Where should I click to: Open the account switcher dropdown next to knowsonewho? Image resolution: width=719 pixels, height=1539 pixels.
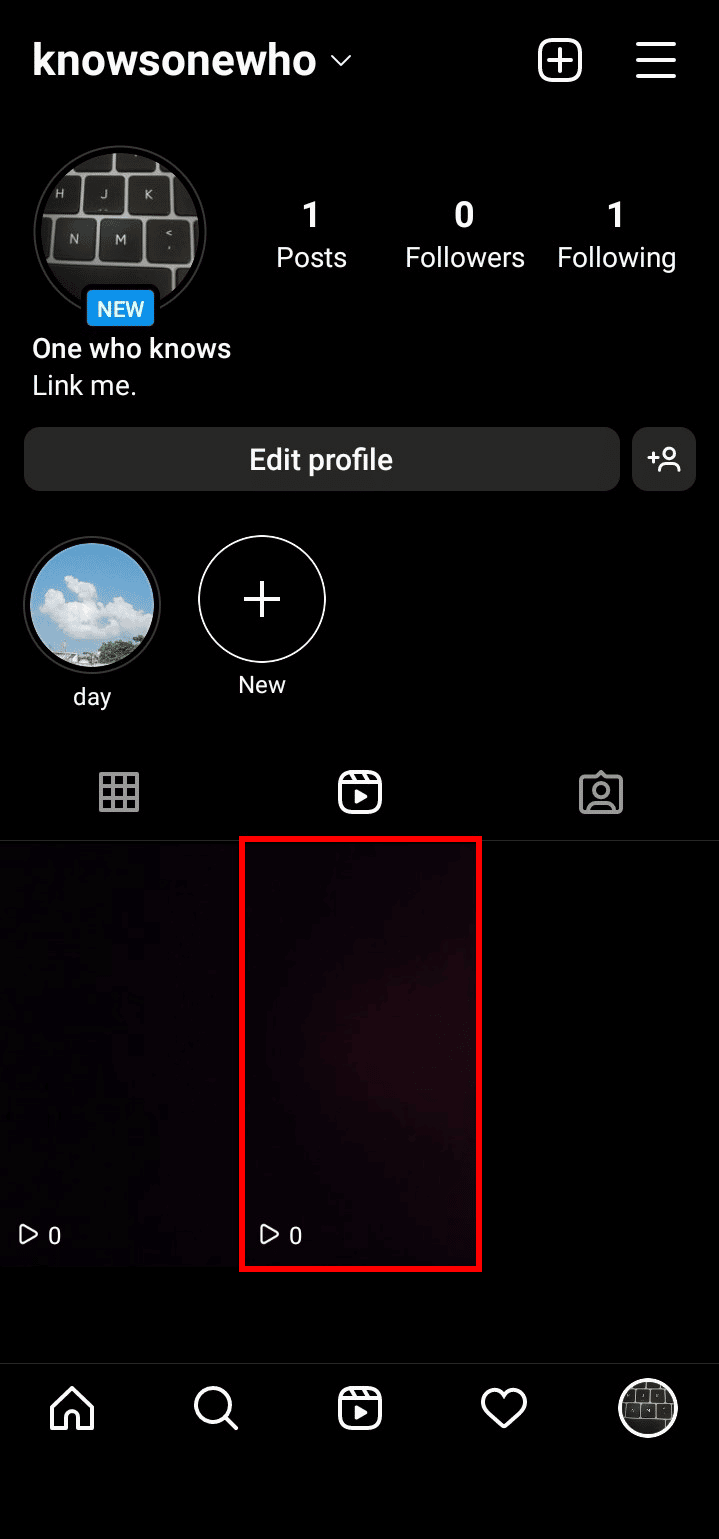341,62
